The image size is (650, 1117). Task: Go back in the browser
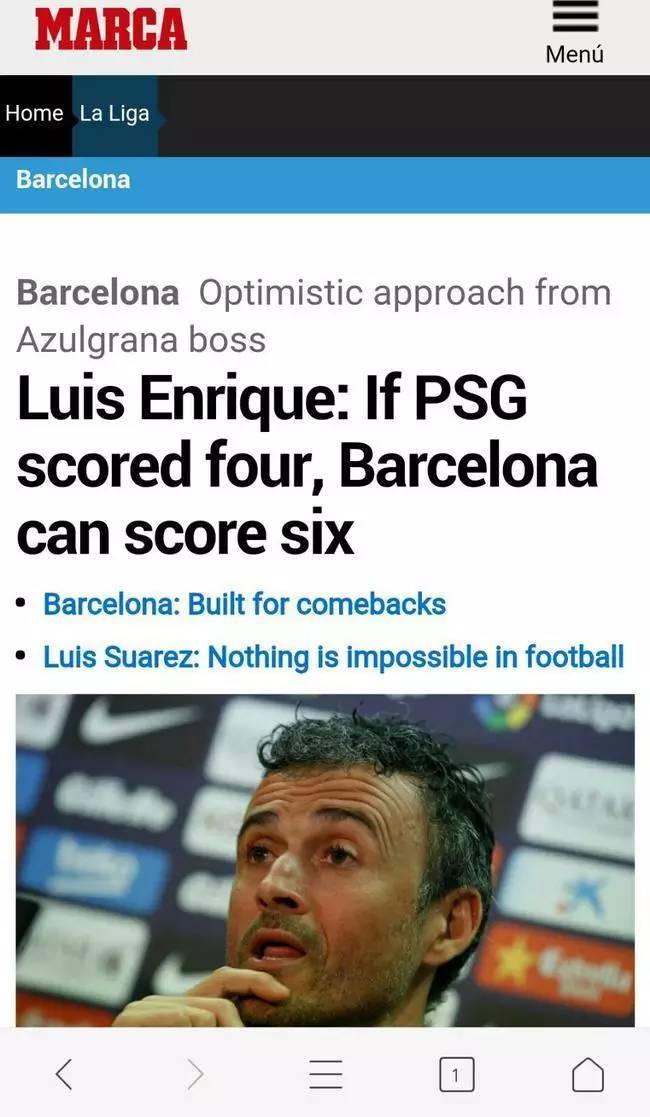(64, 1075)
